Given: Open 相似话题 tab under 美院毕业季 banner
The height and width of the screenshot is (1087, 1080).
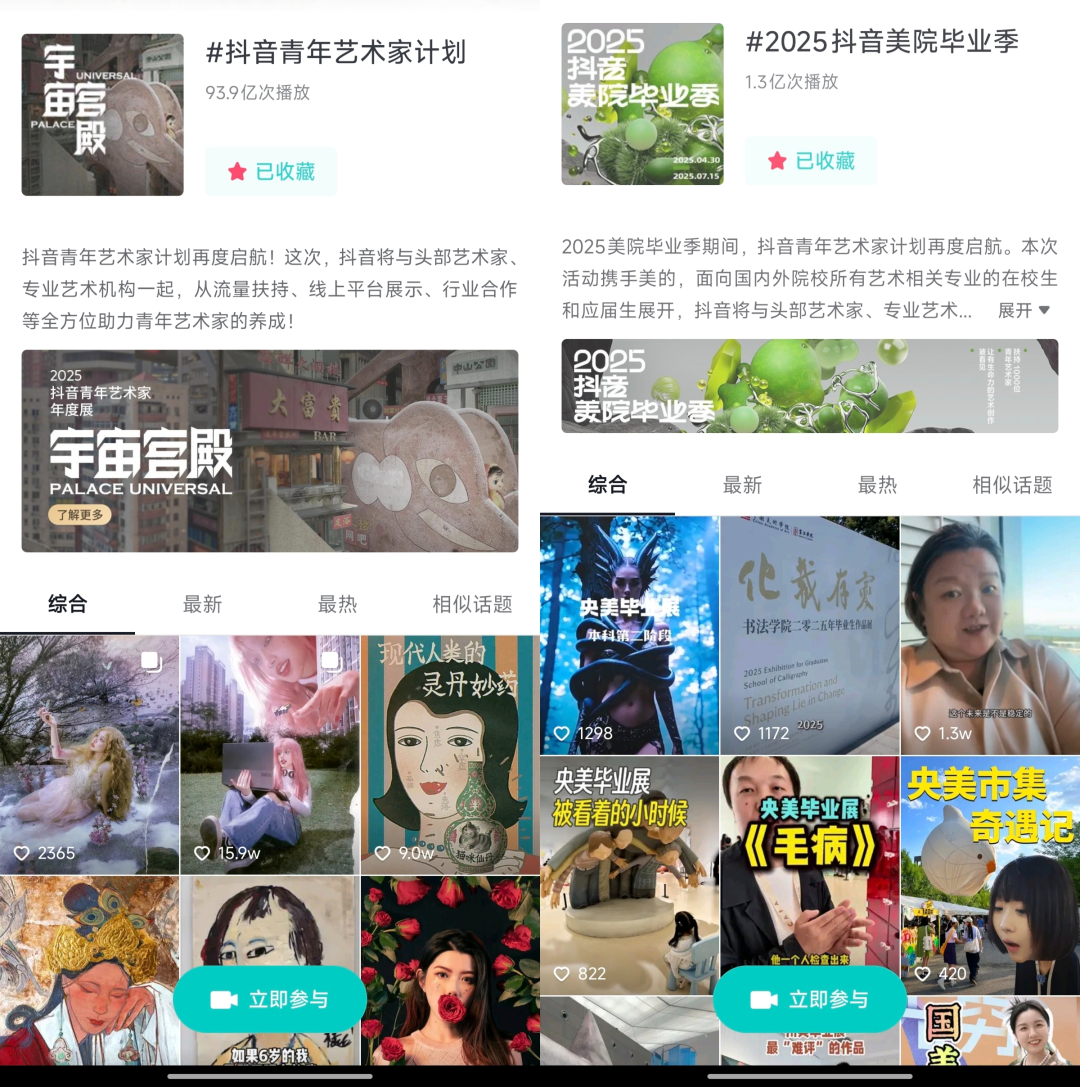Looking at the screenshot, I should pos(1012,485).
